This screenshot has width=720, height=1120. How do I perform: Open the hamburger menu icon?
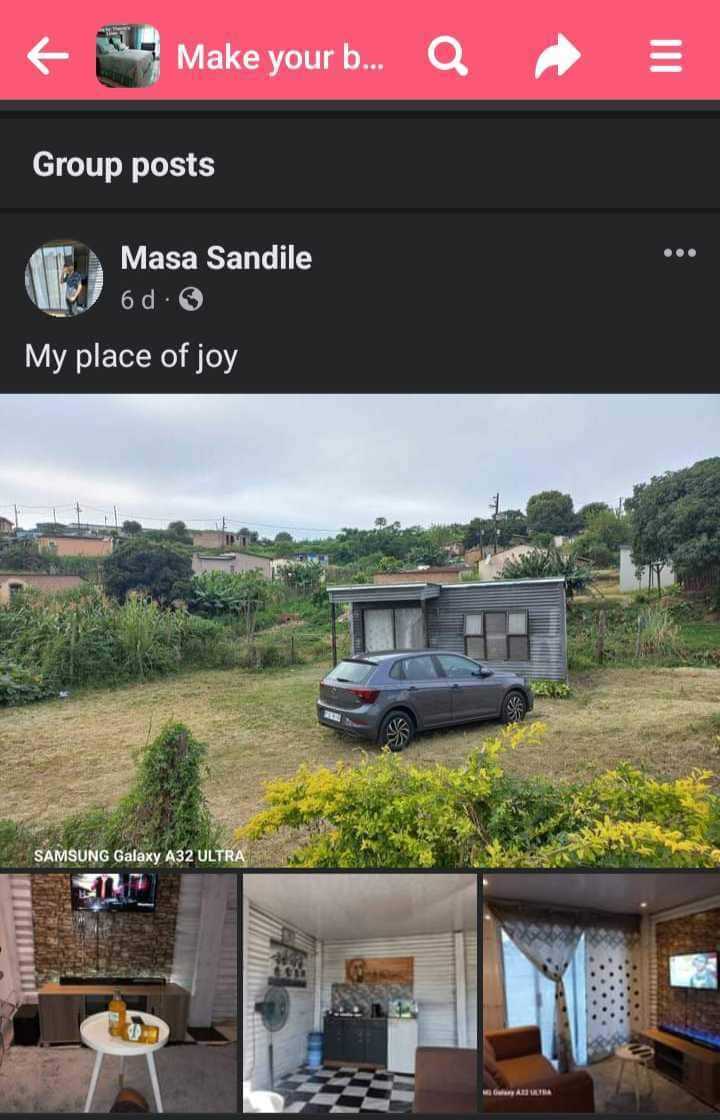coord(665,56)
